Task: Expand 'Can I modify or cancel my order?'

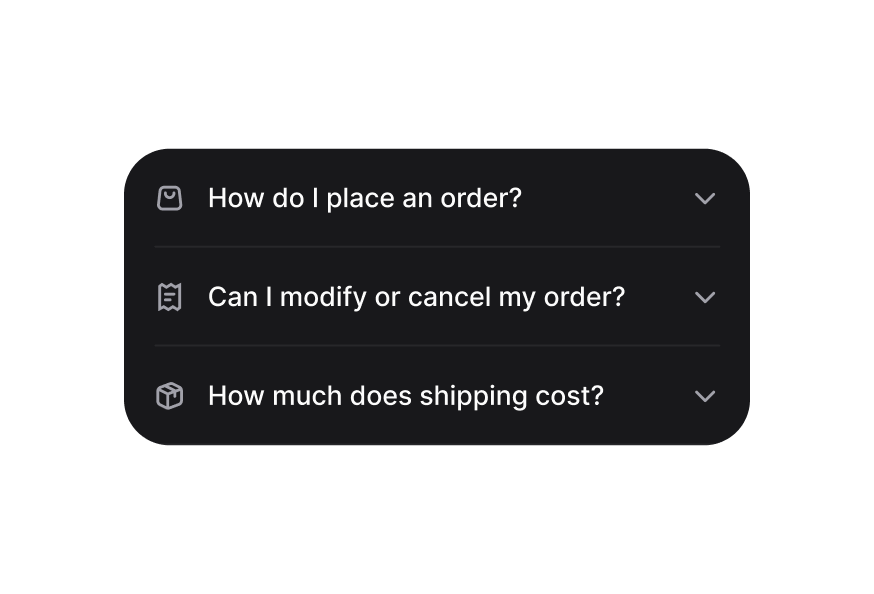Action: pyautogui.click(x=704, y=297)
